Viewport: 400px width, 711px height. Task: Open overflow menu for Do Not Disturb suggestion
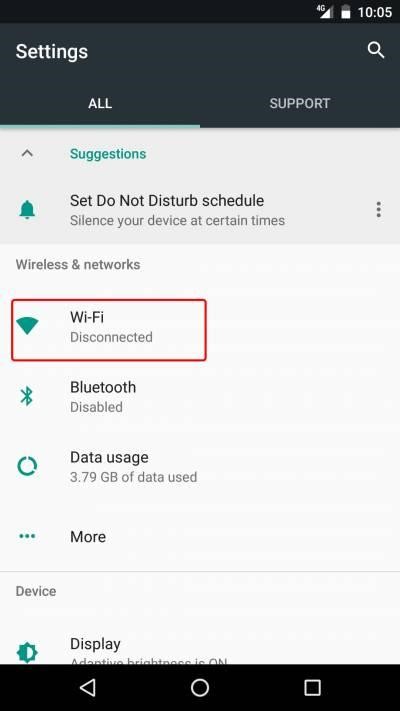378,210
